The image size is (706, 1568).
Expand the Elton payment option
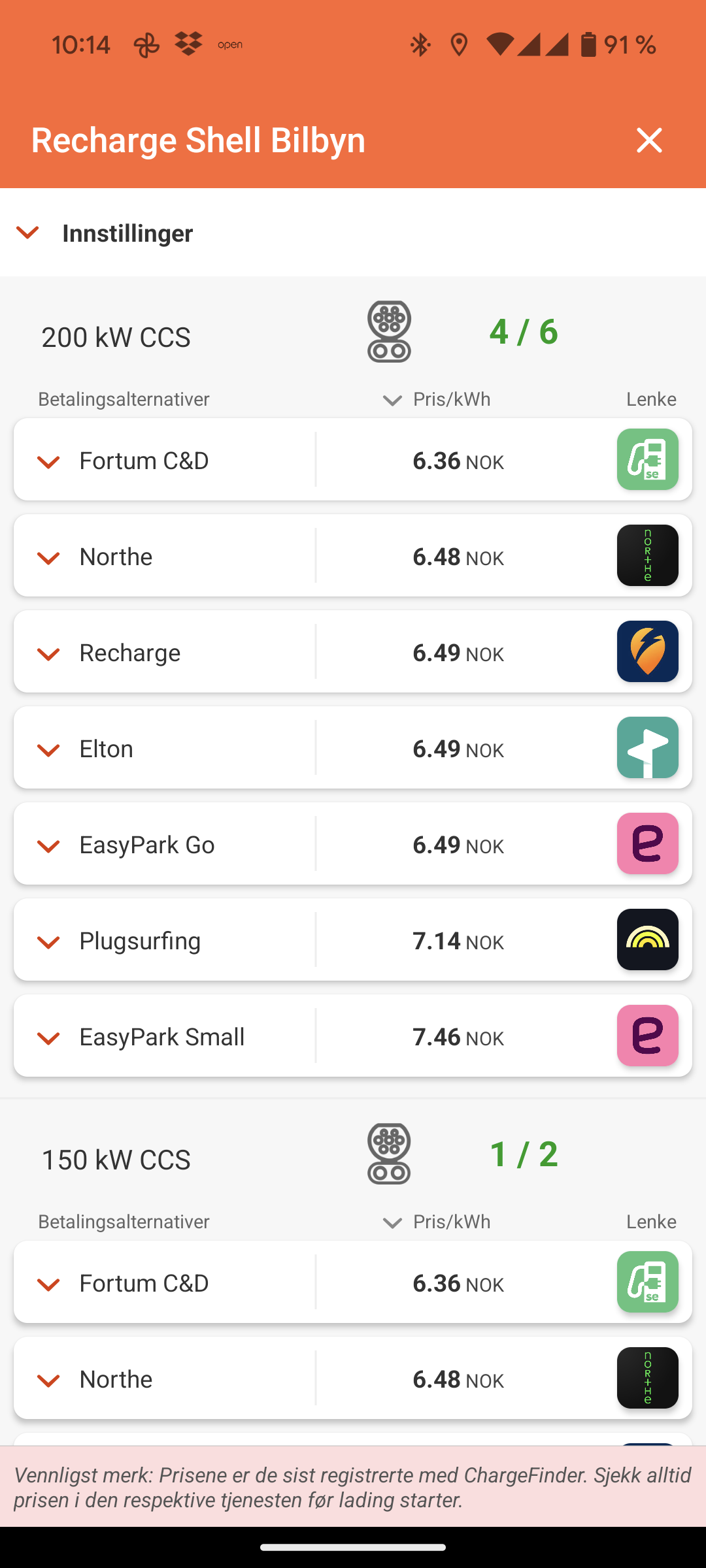pyautogui.click(x=48, y=750)
